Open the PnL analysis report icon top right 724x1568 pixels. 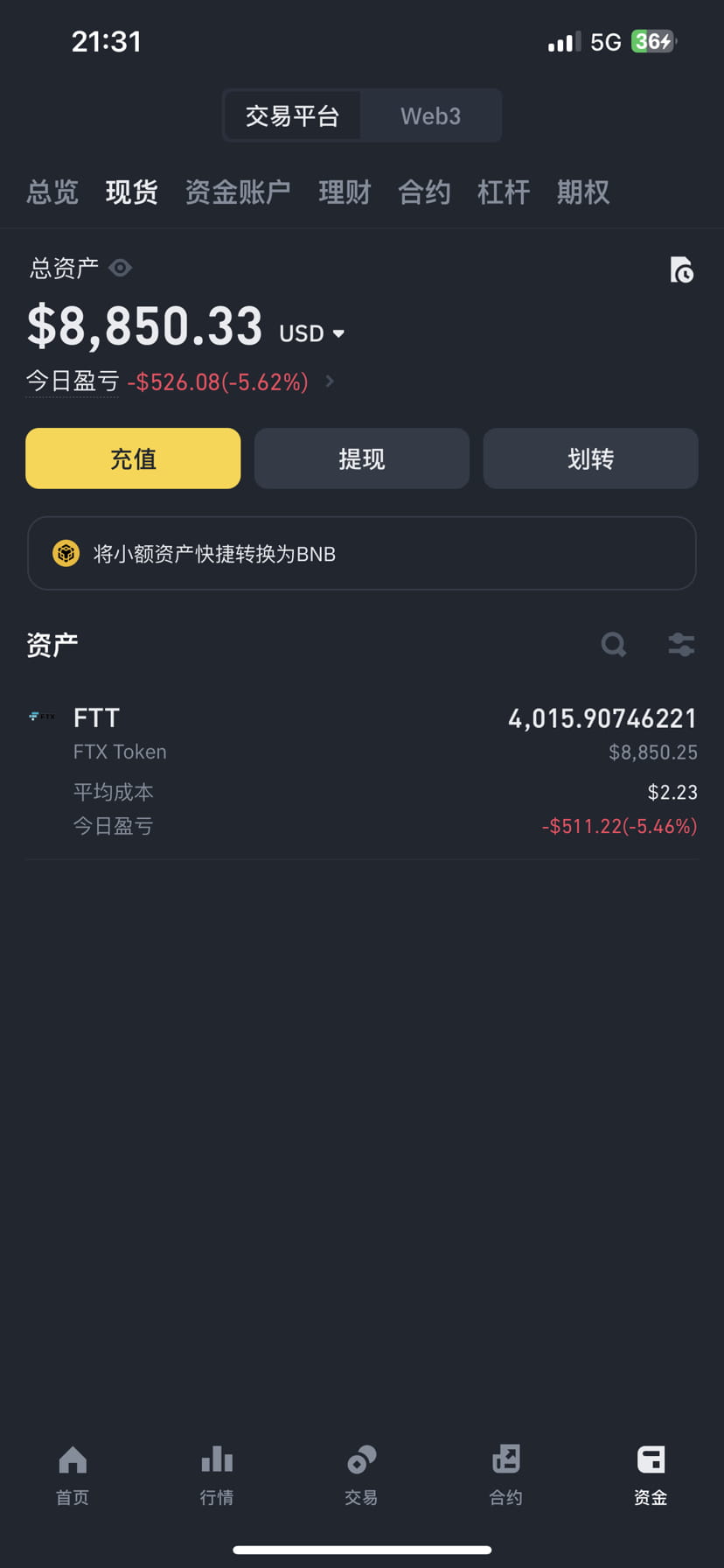point(681,270)
